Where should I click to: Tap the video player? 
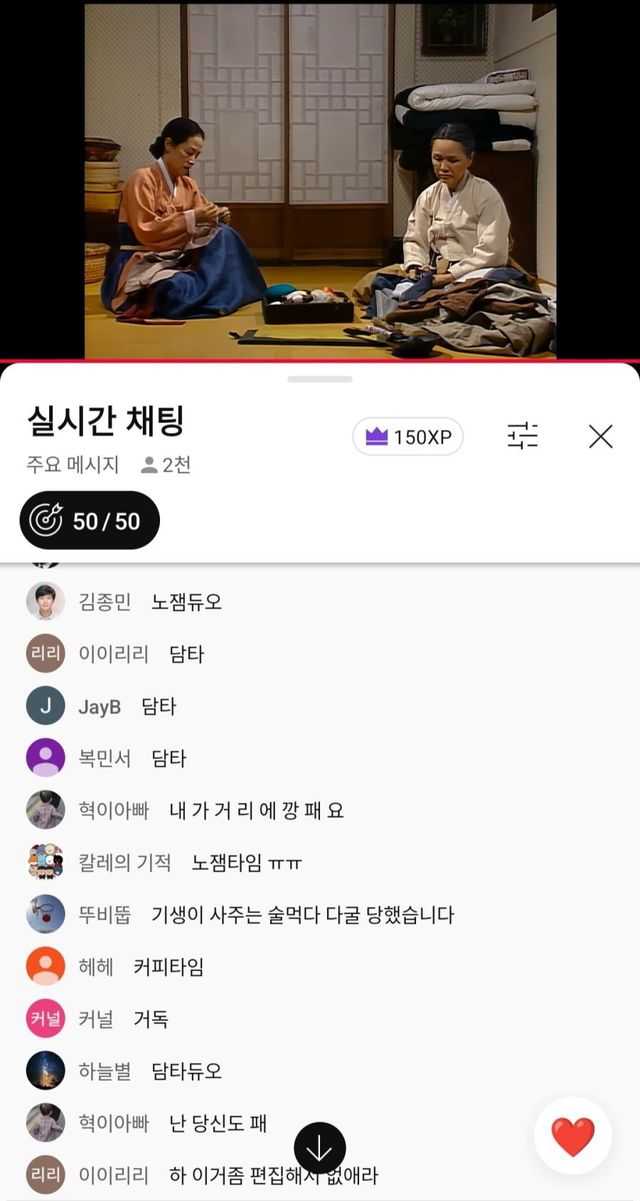tap(320, 181)
